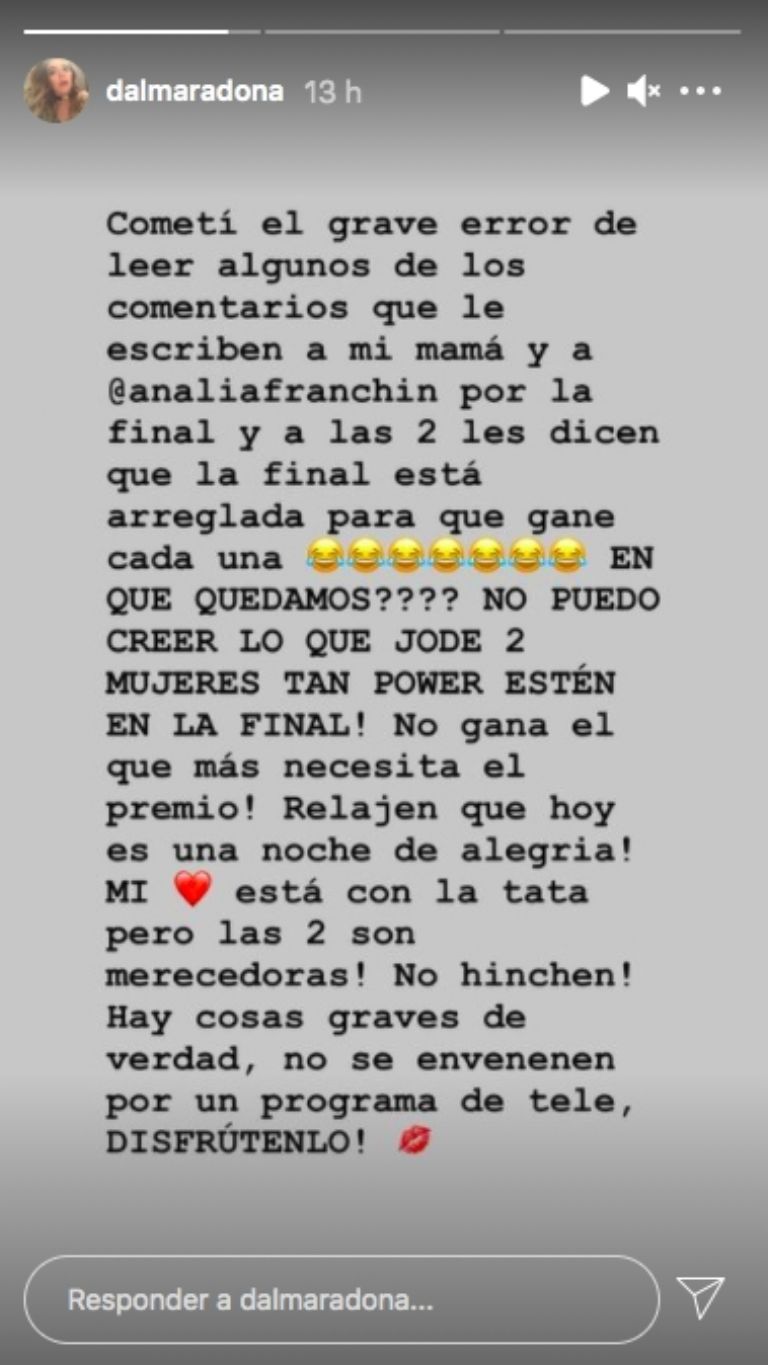Screen dimensions: 768x1365
Task: Focus the Responder a dalmaradona field
Action: coord(340,1299)
